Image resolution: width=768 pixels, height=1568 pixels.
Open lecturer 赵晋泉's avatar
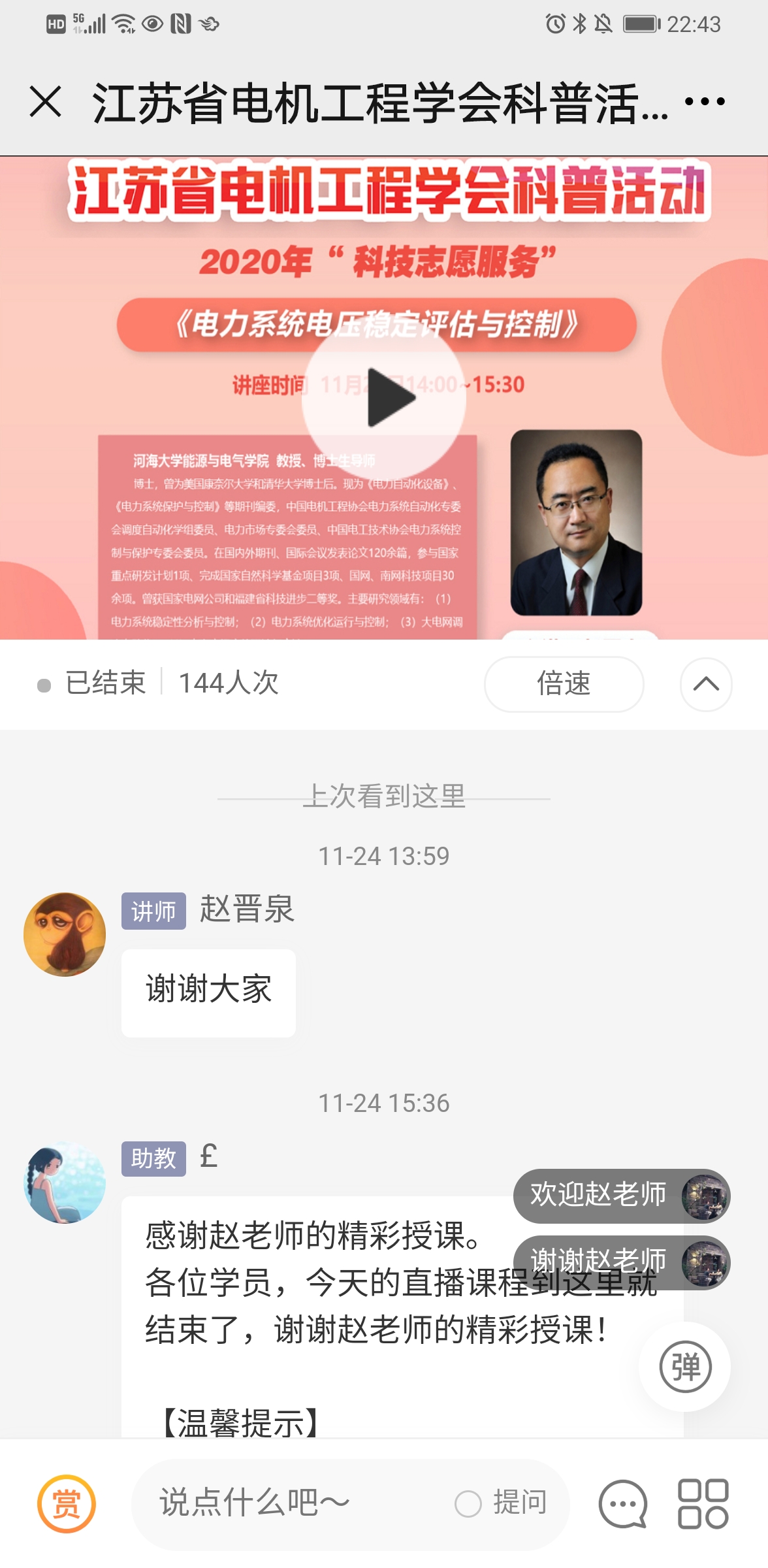[65, 935]
